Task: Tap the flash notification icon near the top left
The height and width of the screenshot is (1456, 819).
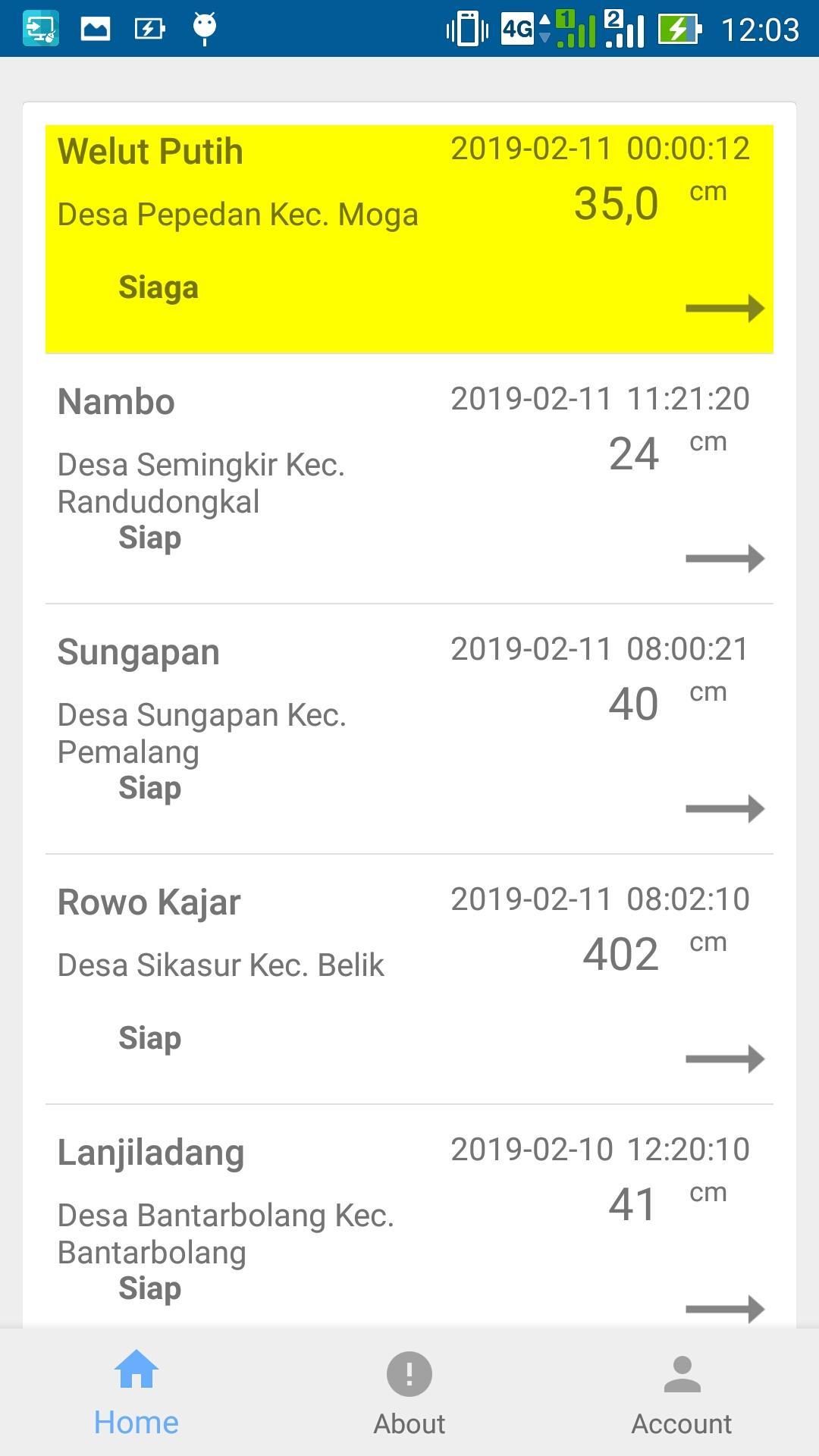Action: coord(148,28)
